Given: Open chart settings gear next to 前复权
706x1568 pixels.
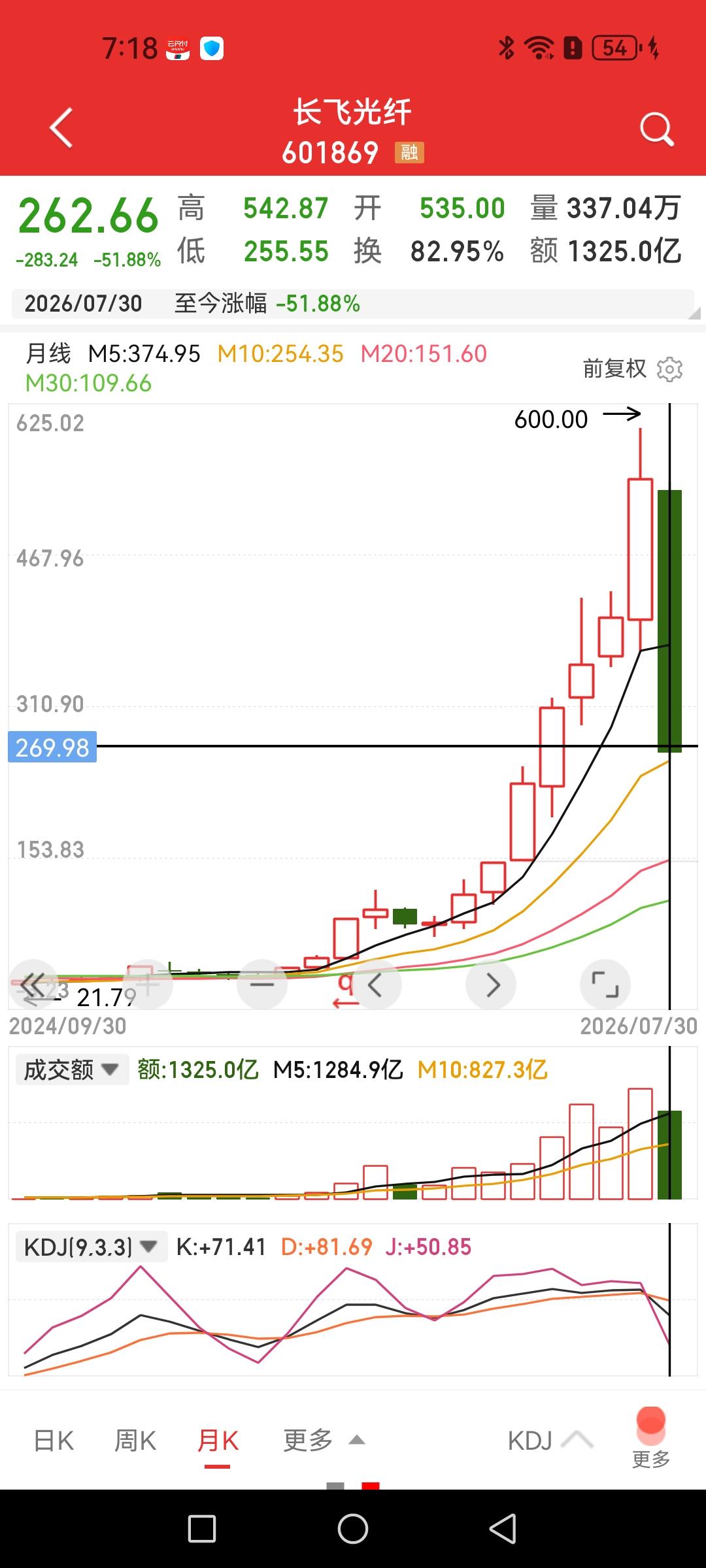Looking at the screenshot, I should point(669,369).
